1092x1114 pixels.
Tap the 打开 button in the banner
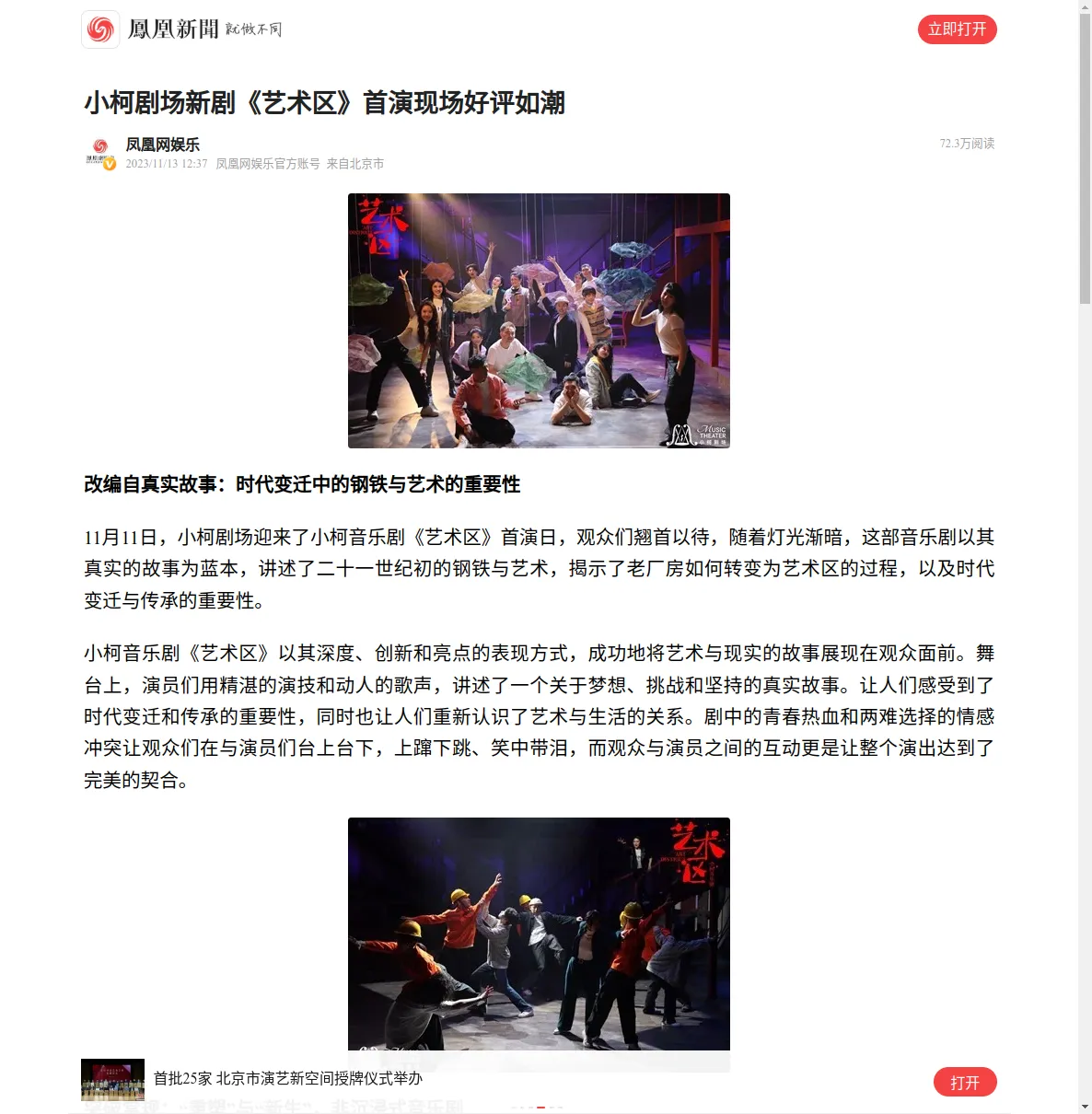tap(965, 1083)
